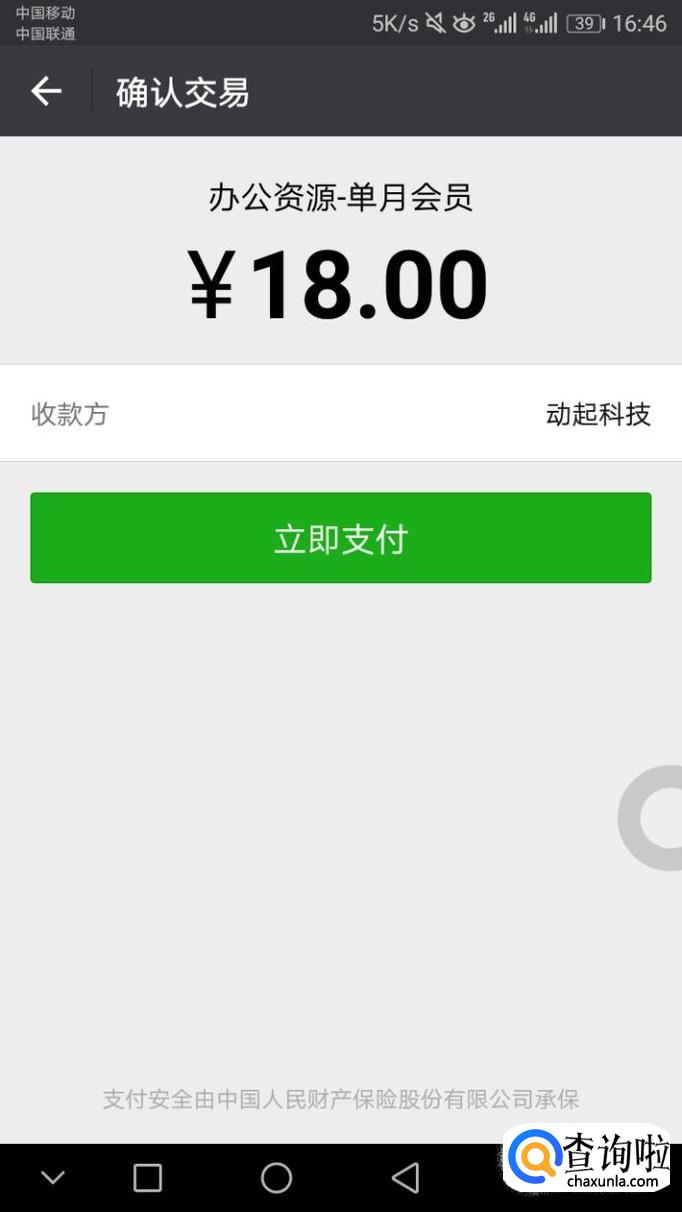Go back from the 确认交易 screen
The image size is (682, 1212).
(x=46, y=92)
